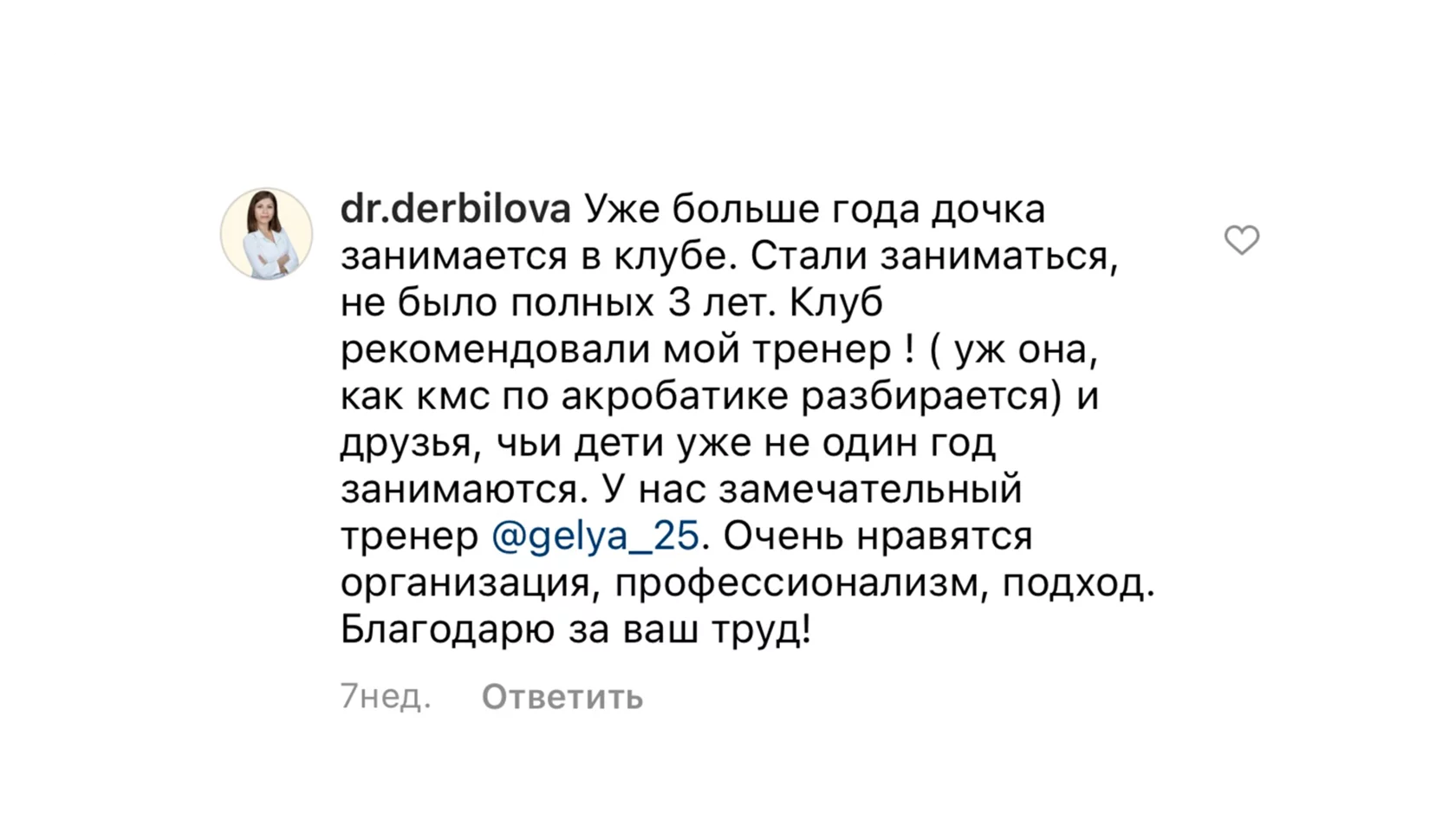
Task: Open dr.derbilova's profile from the username
Action: [x=456, y=209]
